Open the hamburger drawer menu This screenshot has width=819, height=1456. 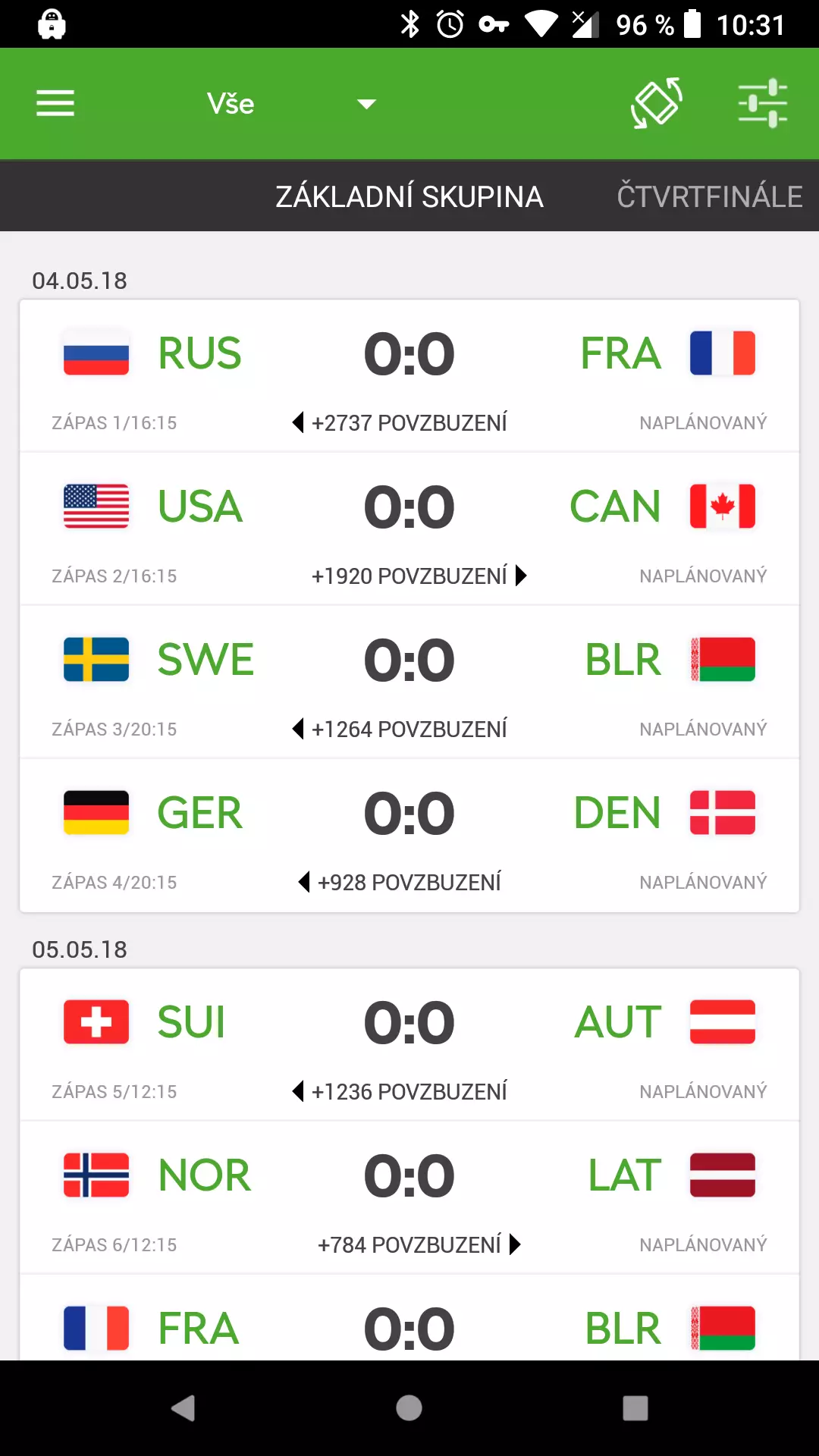(x=55, y=103)
